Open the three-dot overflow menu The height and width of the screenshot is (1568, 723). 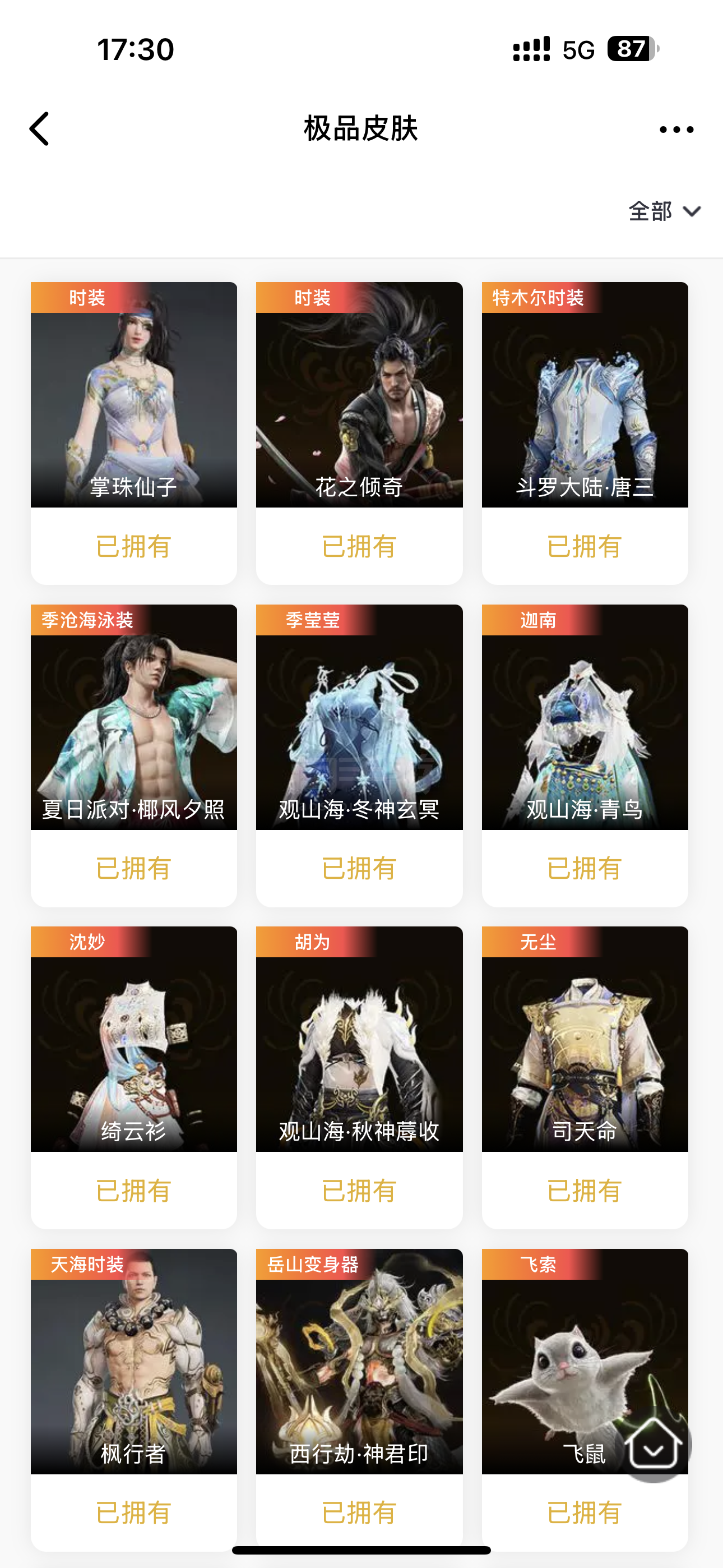676,130
